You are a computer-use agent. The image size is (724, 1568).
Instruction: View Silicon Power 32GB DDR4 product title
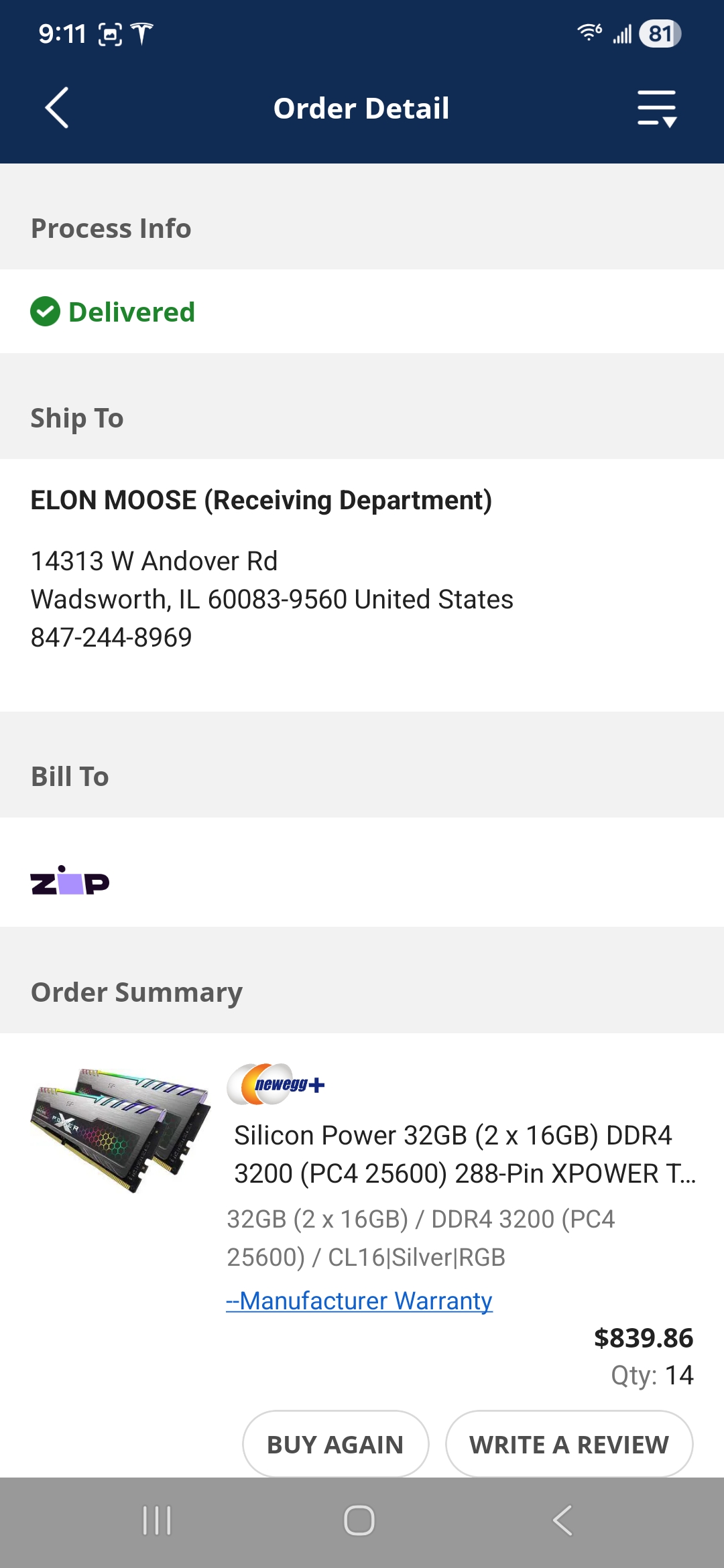[464, 1154]
